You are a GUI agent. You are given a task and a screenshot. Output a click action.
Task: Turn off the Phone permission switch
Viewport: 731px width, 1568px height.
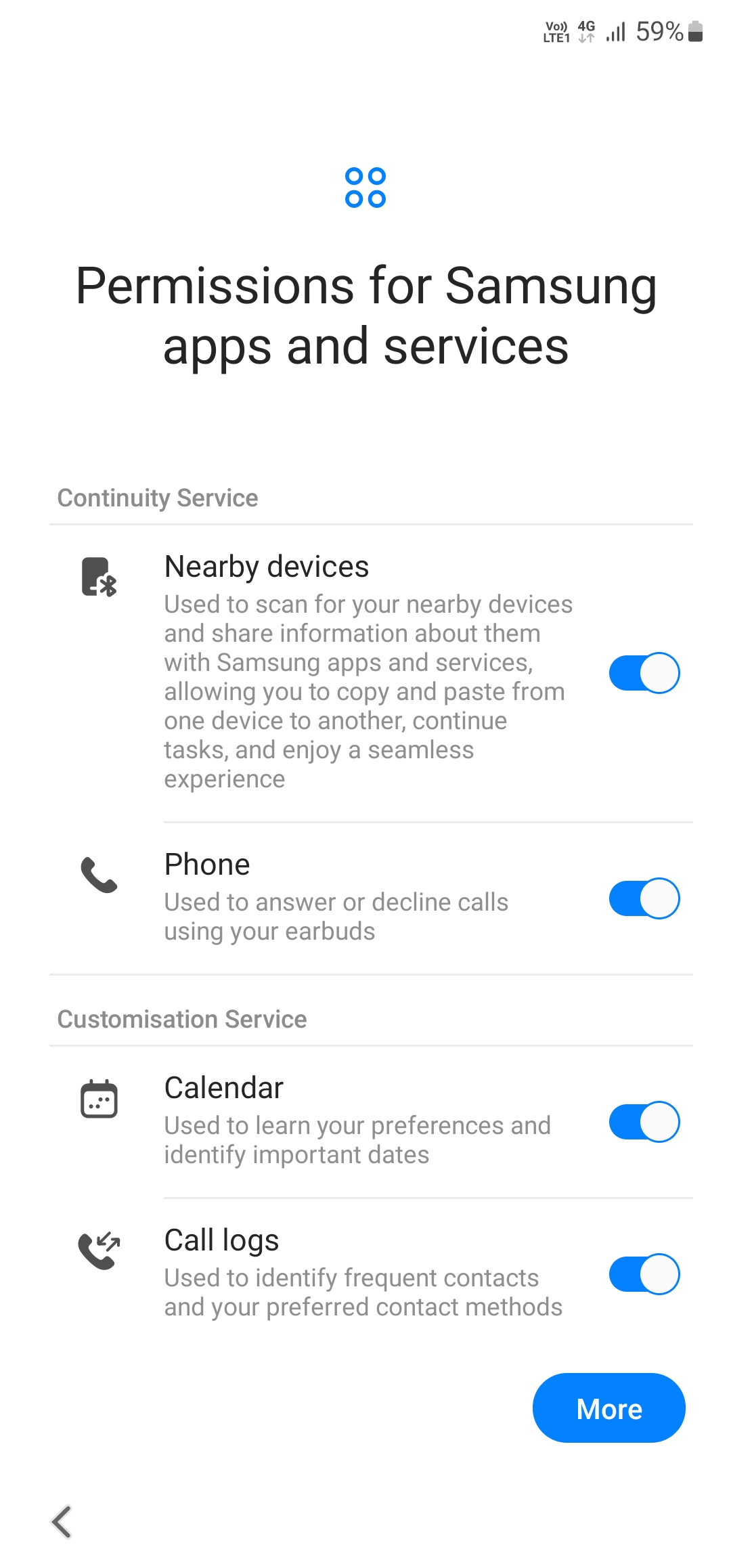click(x=644, y=898)
